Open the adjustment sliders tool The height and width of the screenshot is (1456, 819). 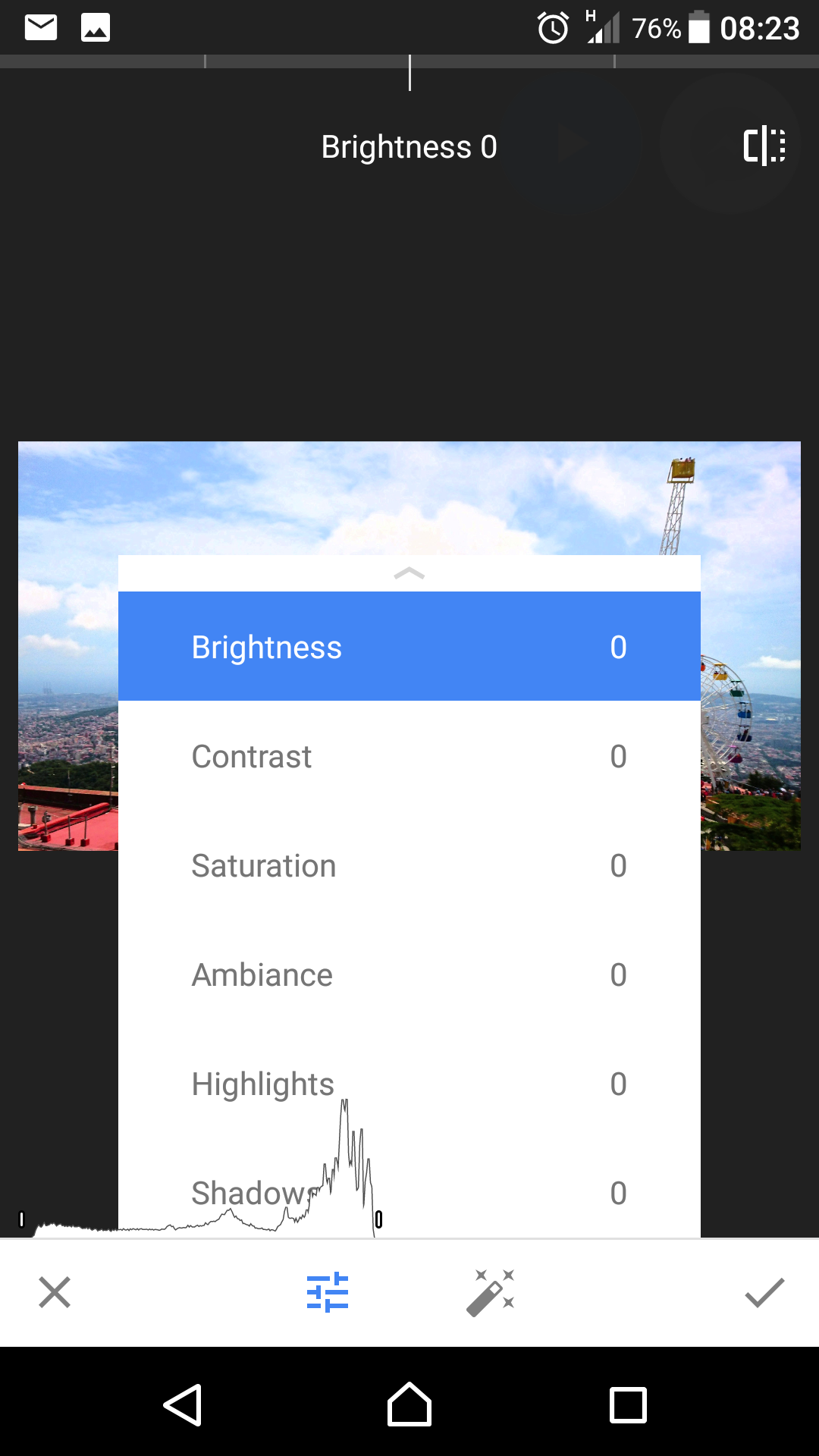coord(328,1292)
